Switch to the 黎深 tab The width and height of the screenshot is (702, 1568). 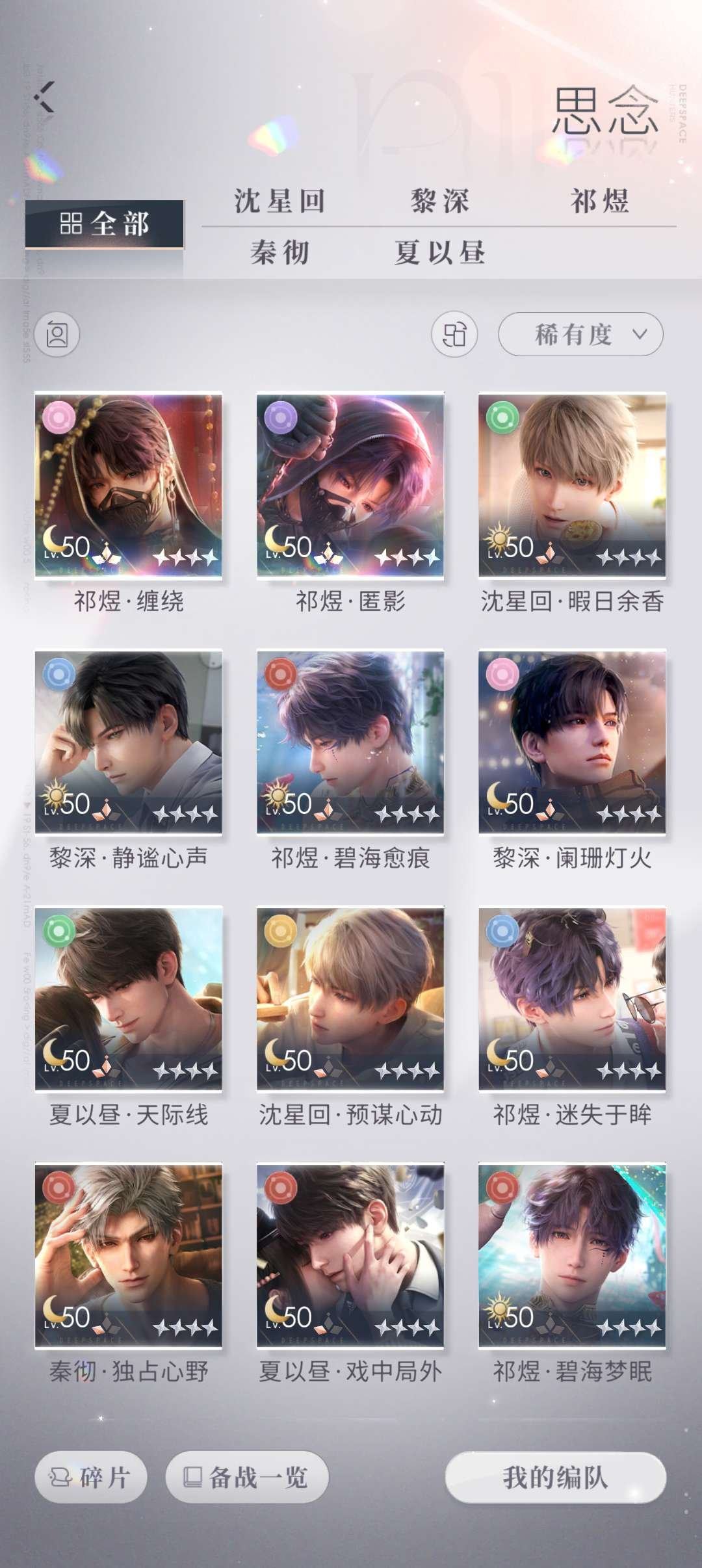point(439,201)
